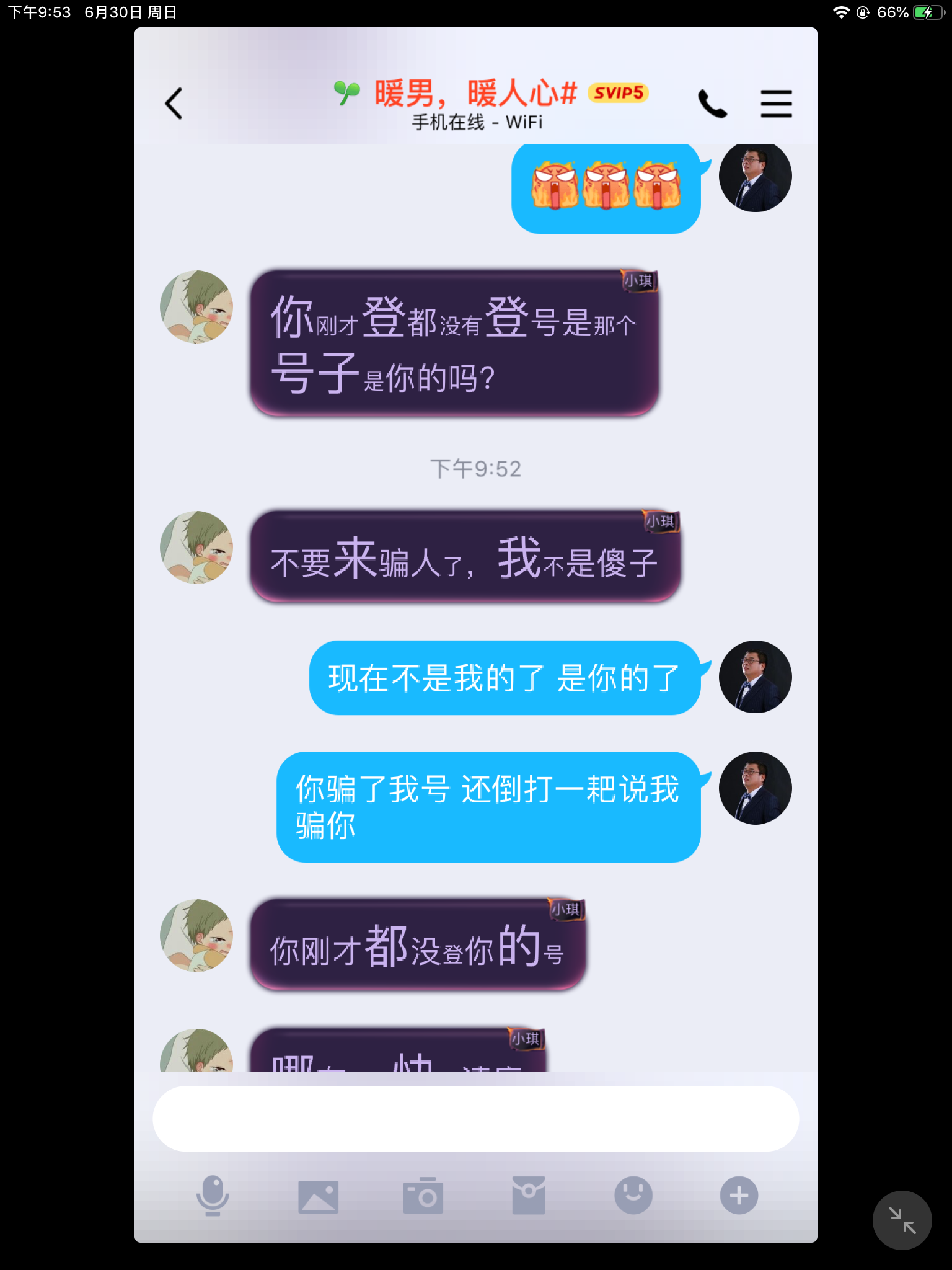This screenshot has width=952, height=1270.
Task: Launch the camera to take a photo
Action: coord(423,1195)
